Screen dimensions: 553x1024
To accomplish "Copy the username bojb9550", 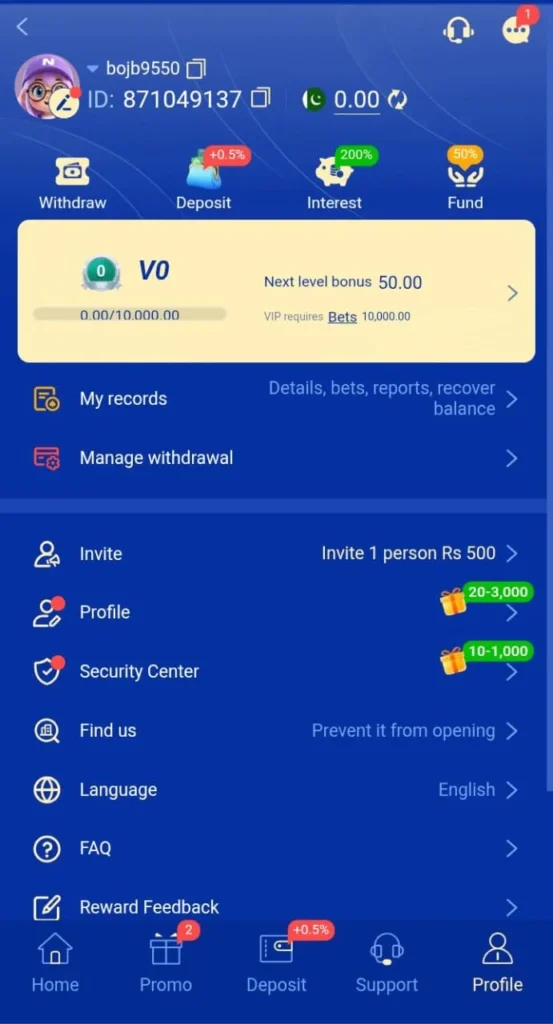I will tap(197, 68).
